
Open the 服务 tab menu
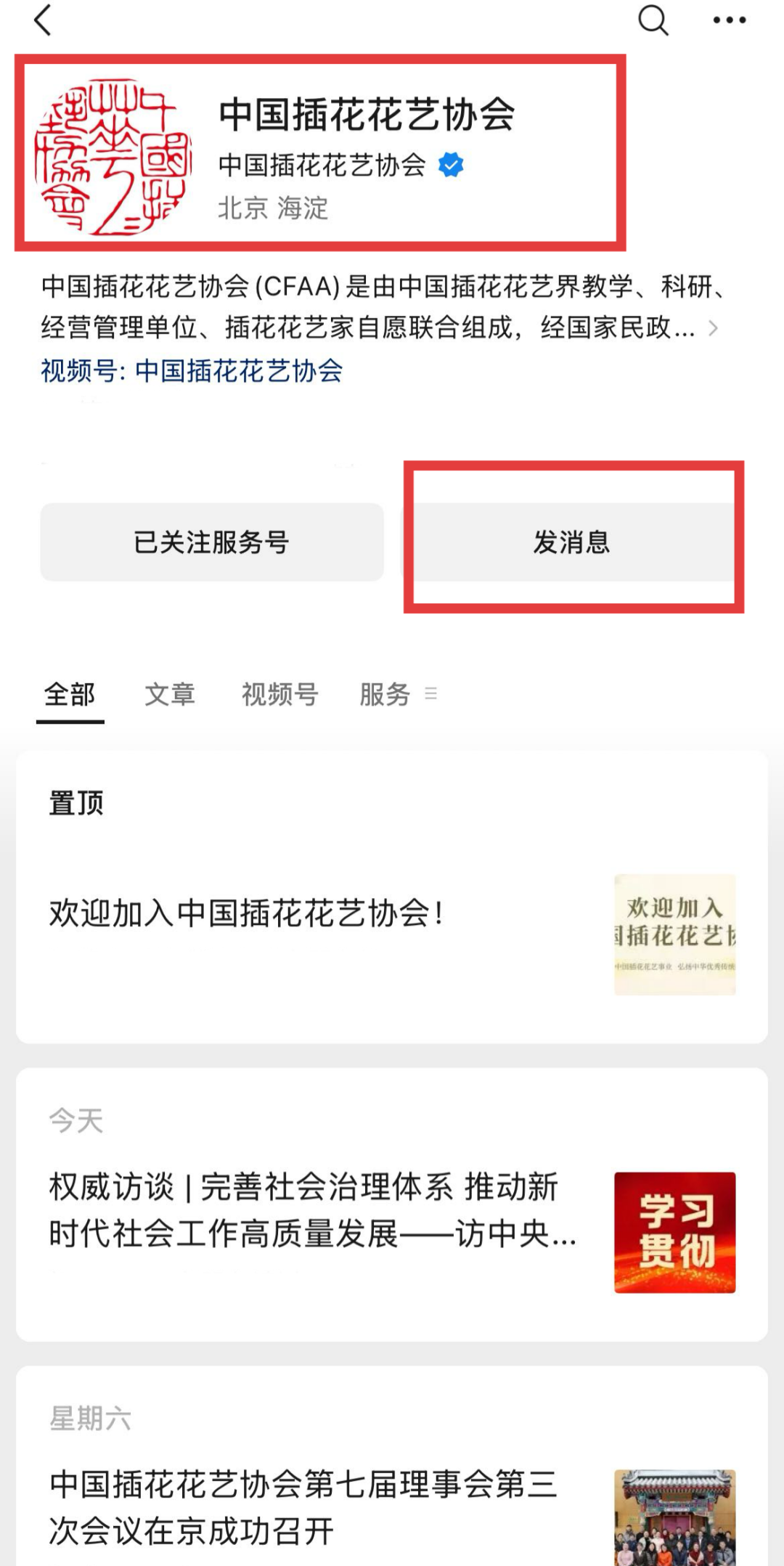(x=398, y=695)
